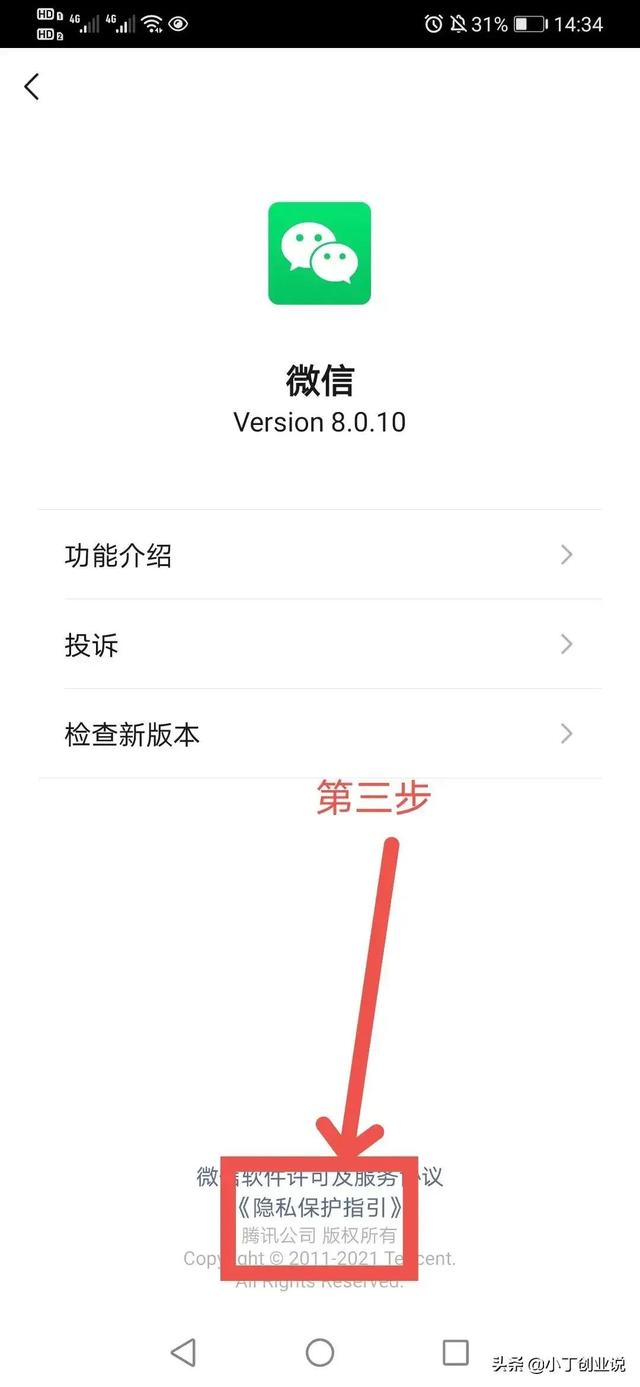This screenshot has width=640, height=1387.
Task: Open recent apps from navigation bar
Action: tap(455, 1353)
